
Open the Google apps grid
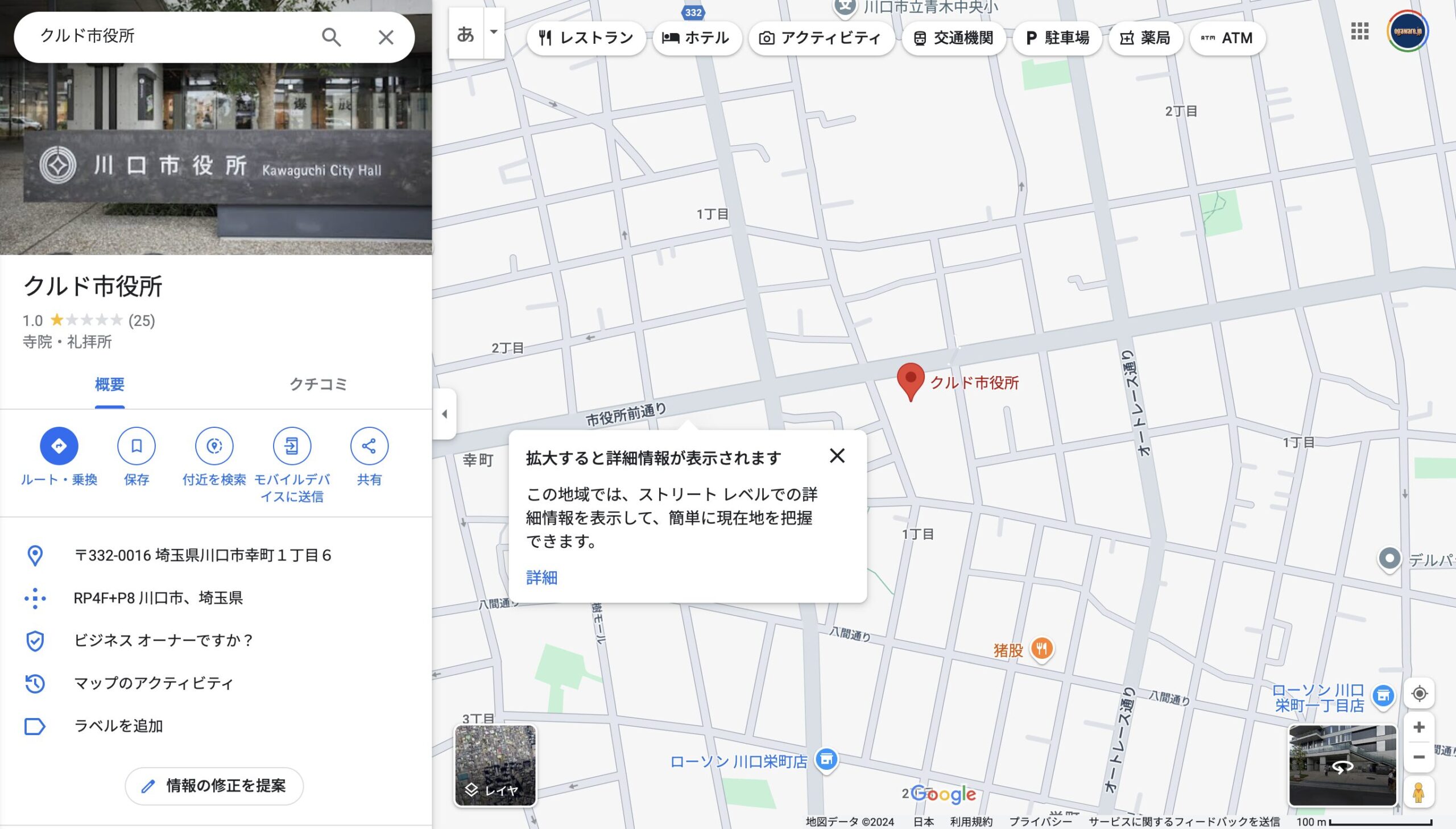(1359, 31)
